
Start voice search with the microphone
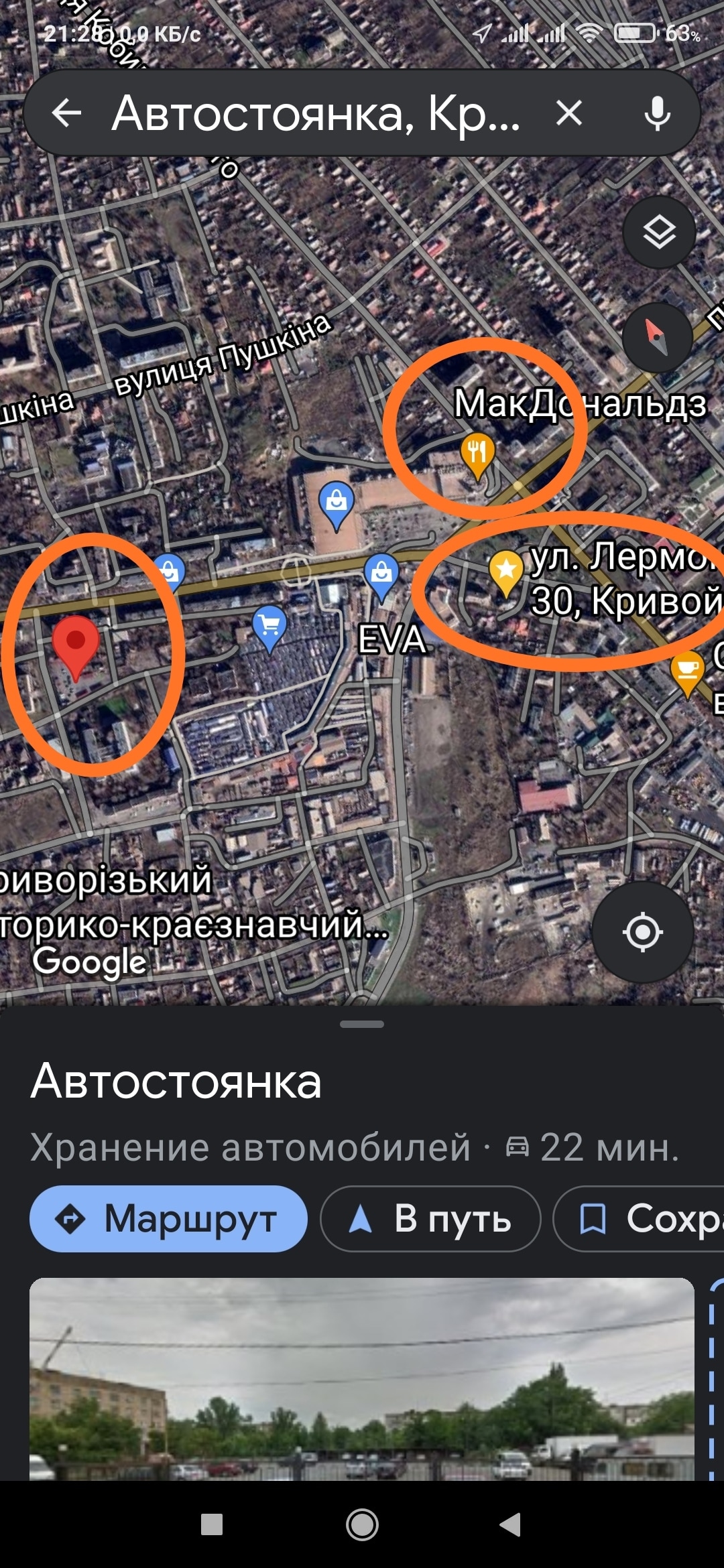point(657,113)
